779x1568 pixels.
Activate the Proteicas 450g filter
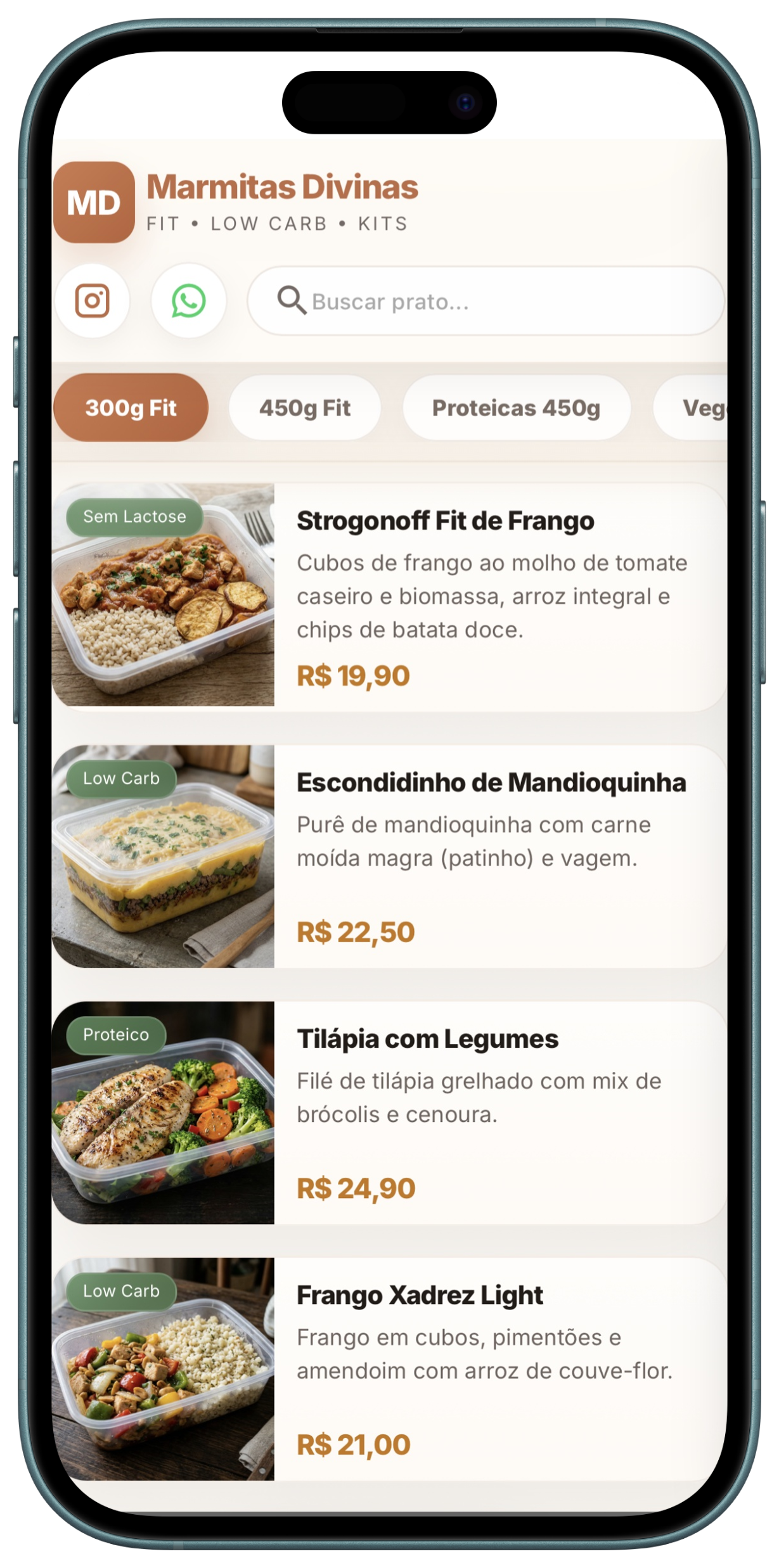[517, 408]
